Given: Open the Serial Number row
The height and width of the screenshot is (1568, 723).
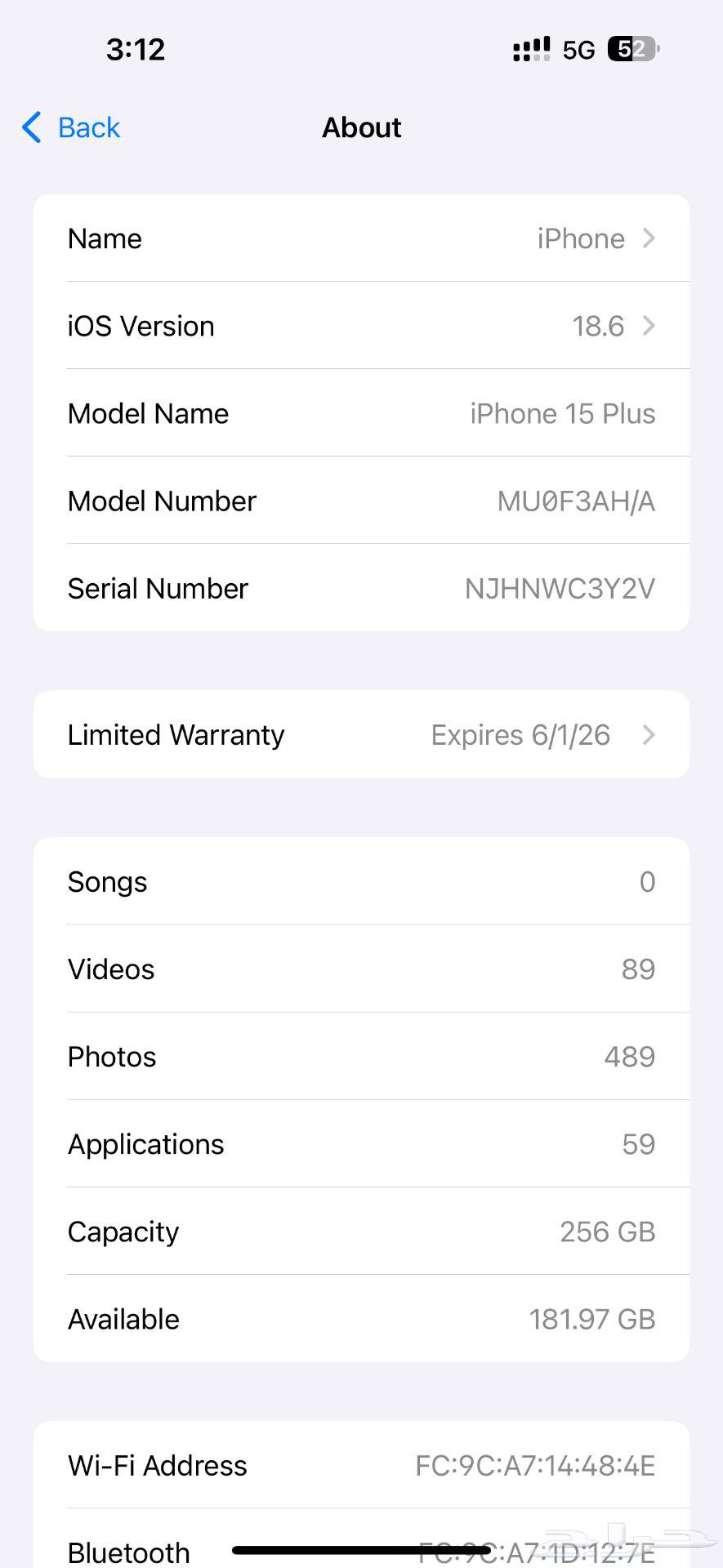Looking at the screenshot, I should [361, 588].
